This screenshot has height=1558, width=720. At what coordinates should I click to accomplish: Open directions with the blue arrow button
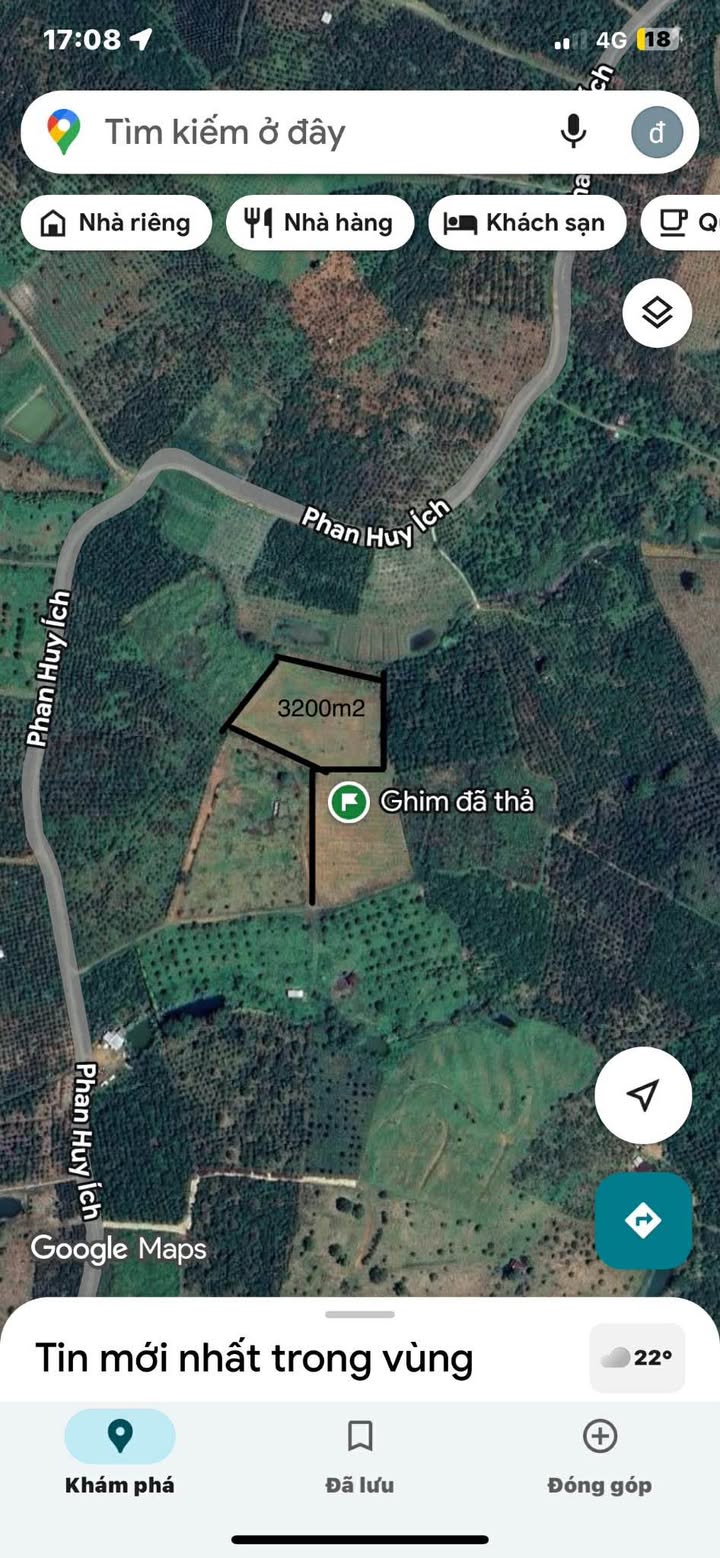point(643,1221)
